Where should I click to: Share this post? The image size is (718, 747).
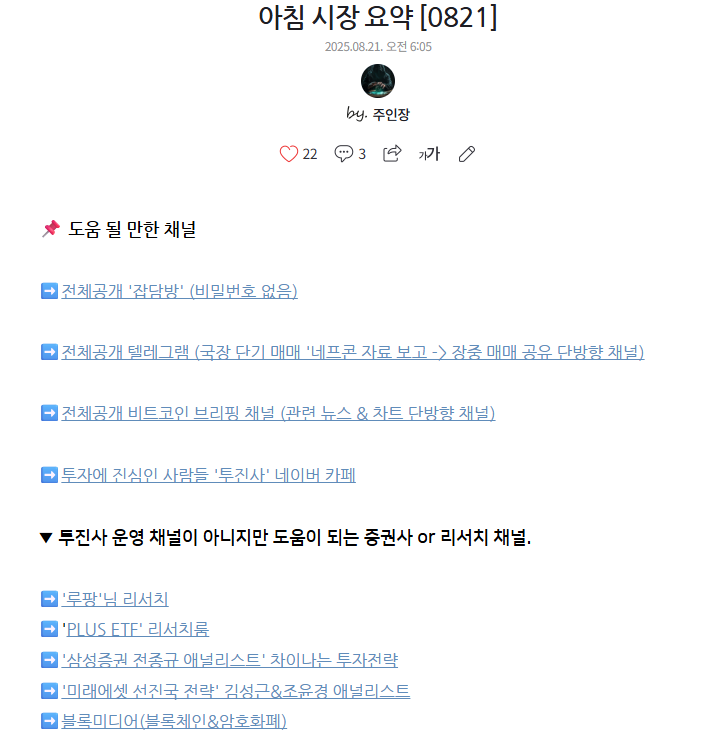coord(392,154)
